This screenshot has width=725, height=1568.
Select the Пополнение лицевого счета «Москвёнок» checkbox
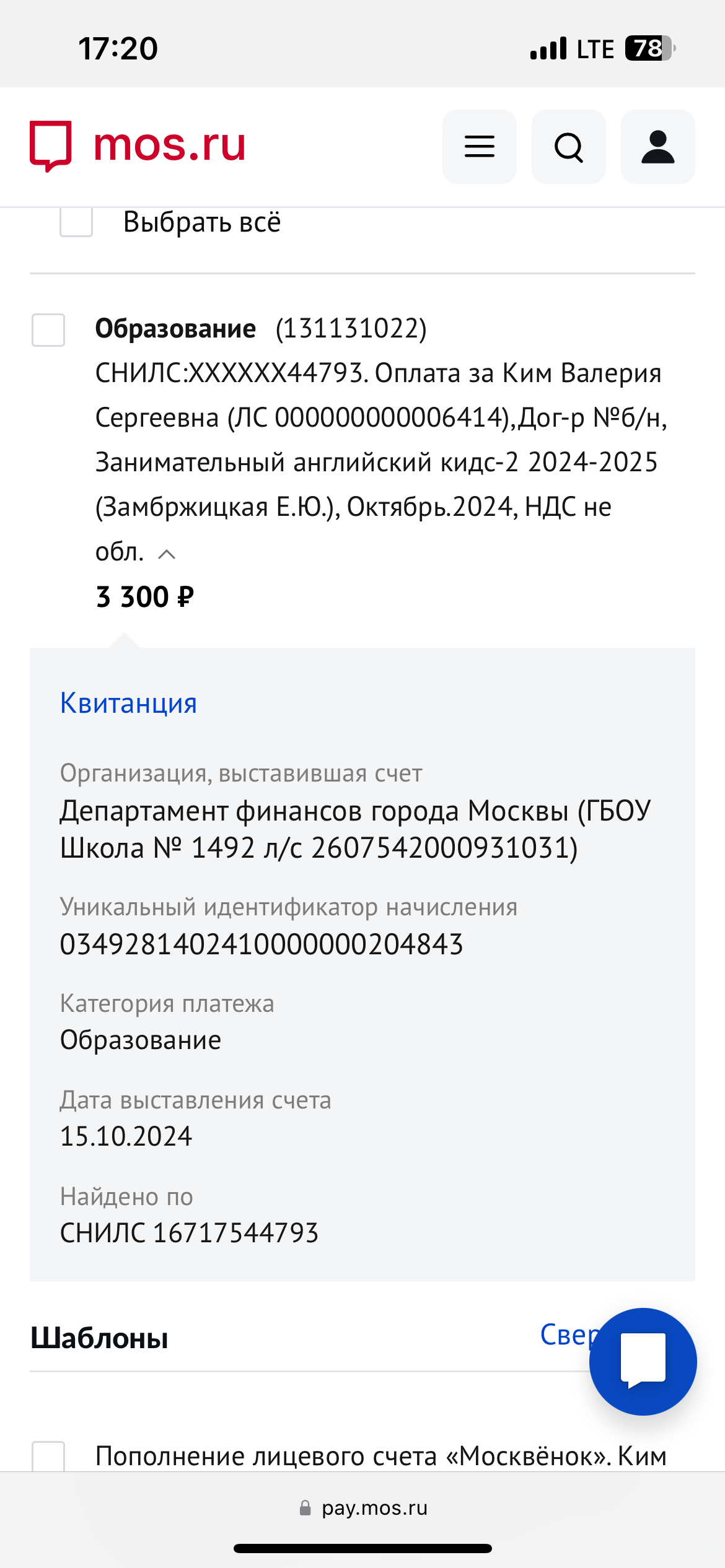(48, 1457)
